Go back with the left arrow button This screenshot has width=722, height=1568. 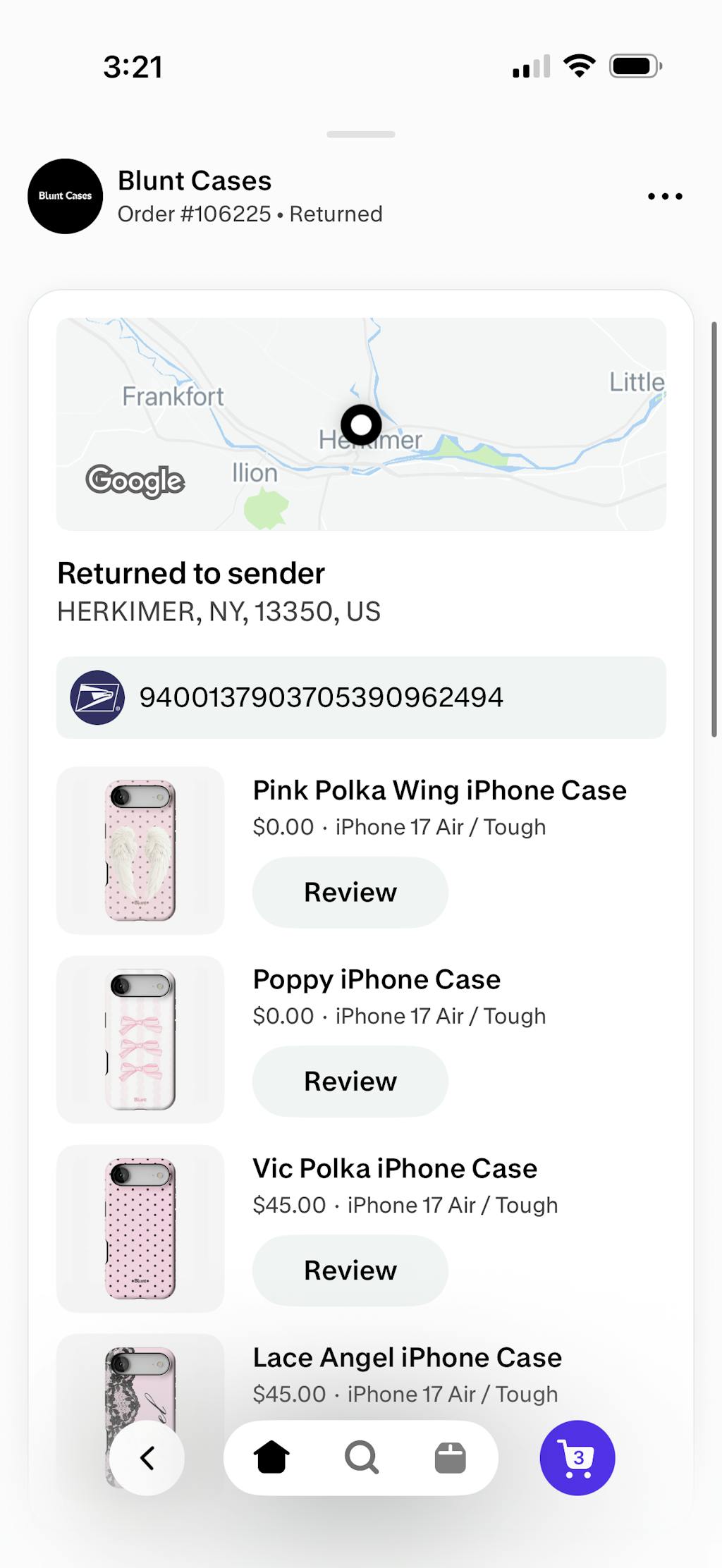click(147, 1457)
